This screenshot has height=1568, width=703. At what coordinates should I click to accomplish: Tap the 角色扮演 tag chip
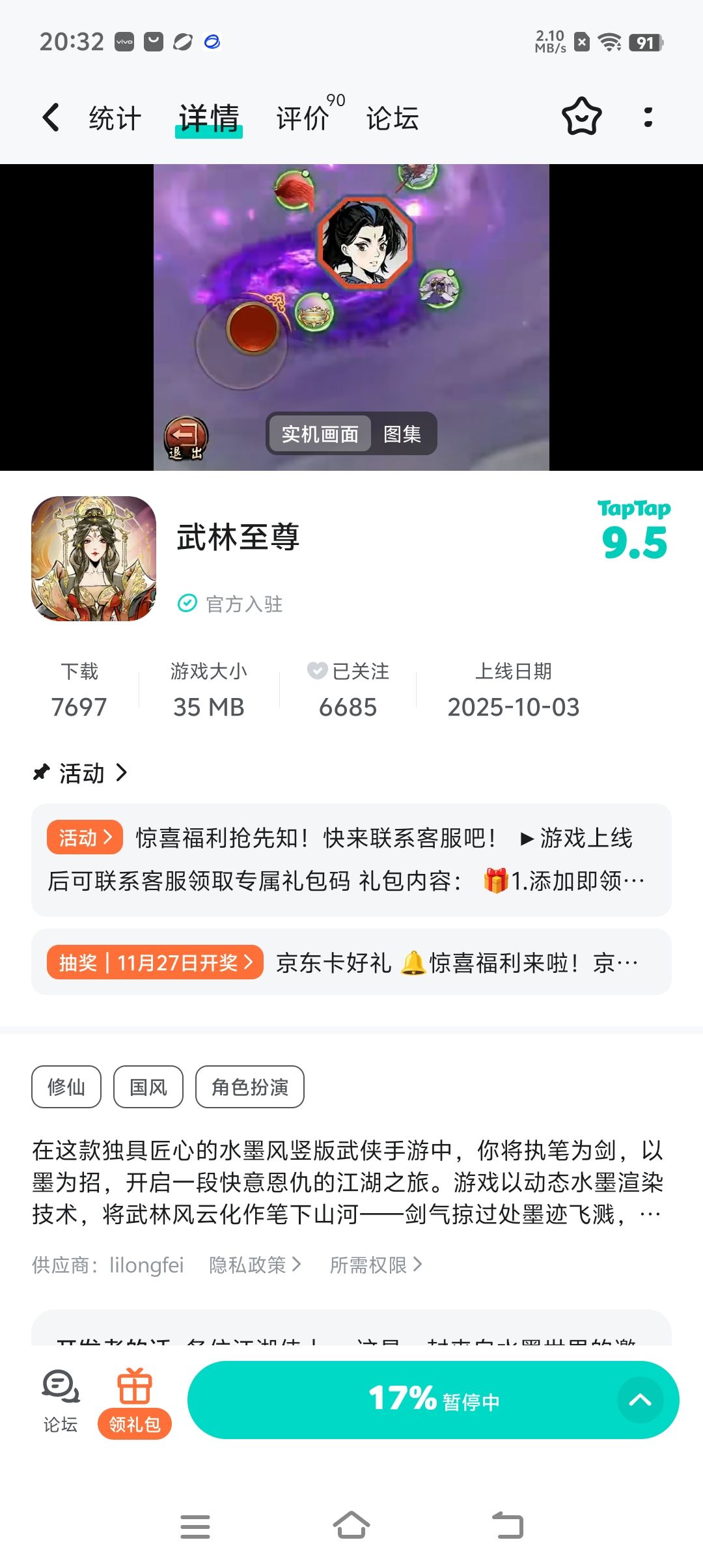250,1087
